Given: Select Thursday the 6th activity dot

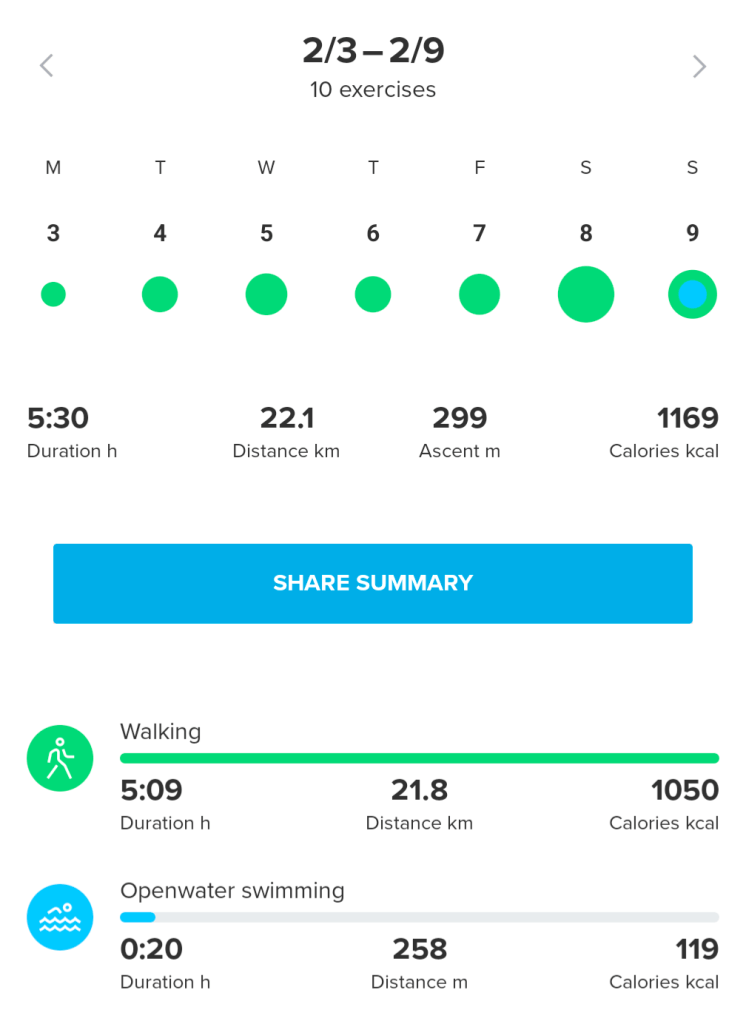Looking at the screenshot, I should pos(373,295).
